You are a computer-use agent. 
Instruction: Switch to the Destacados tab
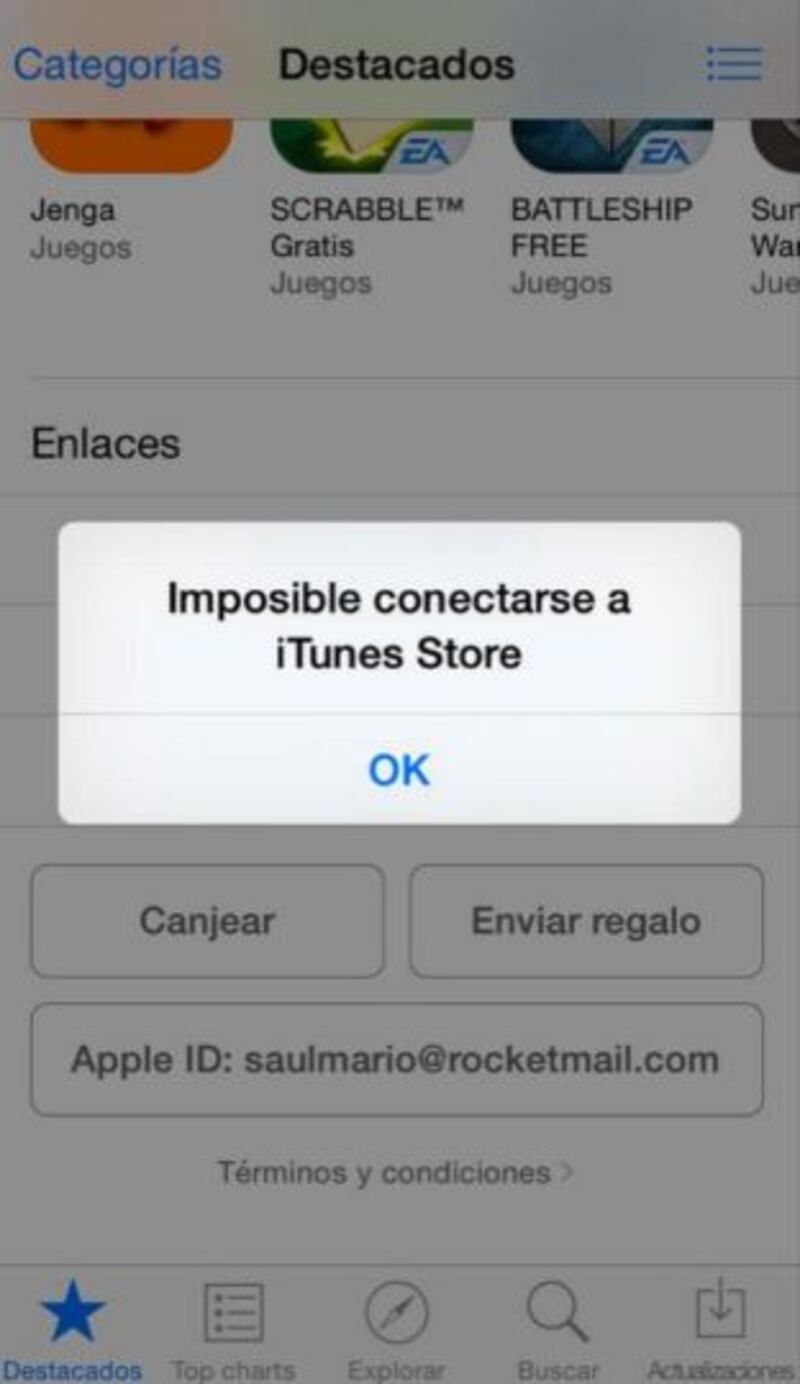(72, 1328)
